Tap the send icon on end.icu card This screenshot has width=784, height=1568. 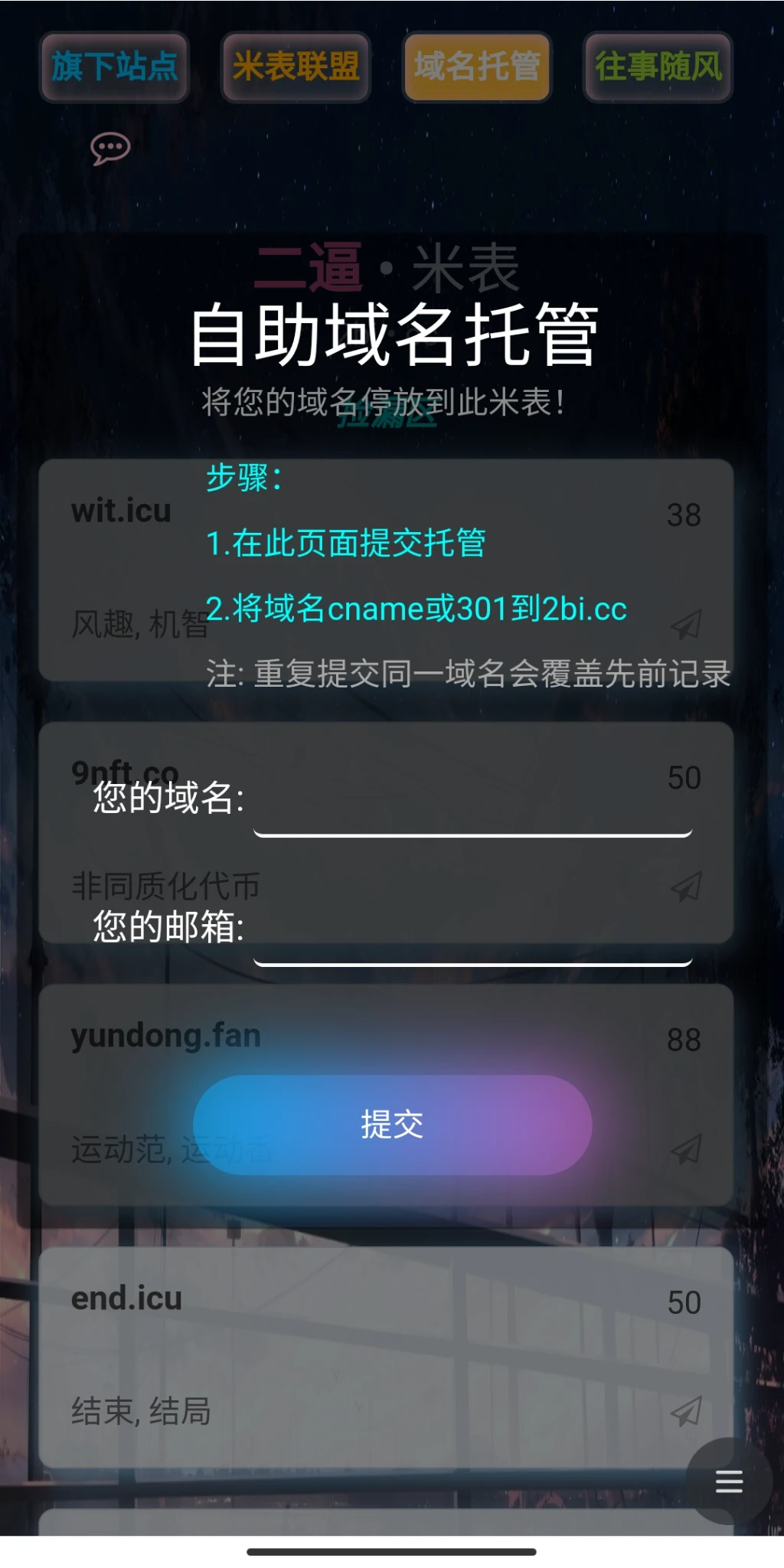[x=686, y=1411]
